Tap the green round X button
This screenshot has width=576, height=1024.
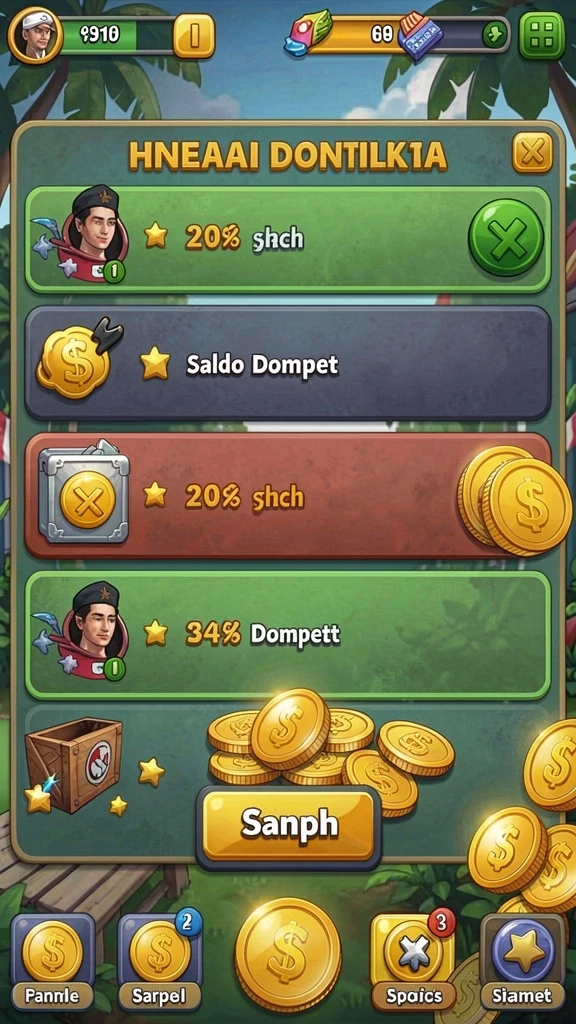click(505, 238)
